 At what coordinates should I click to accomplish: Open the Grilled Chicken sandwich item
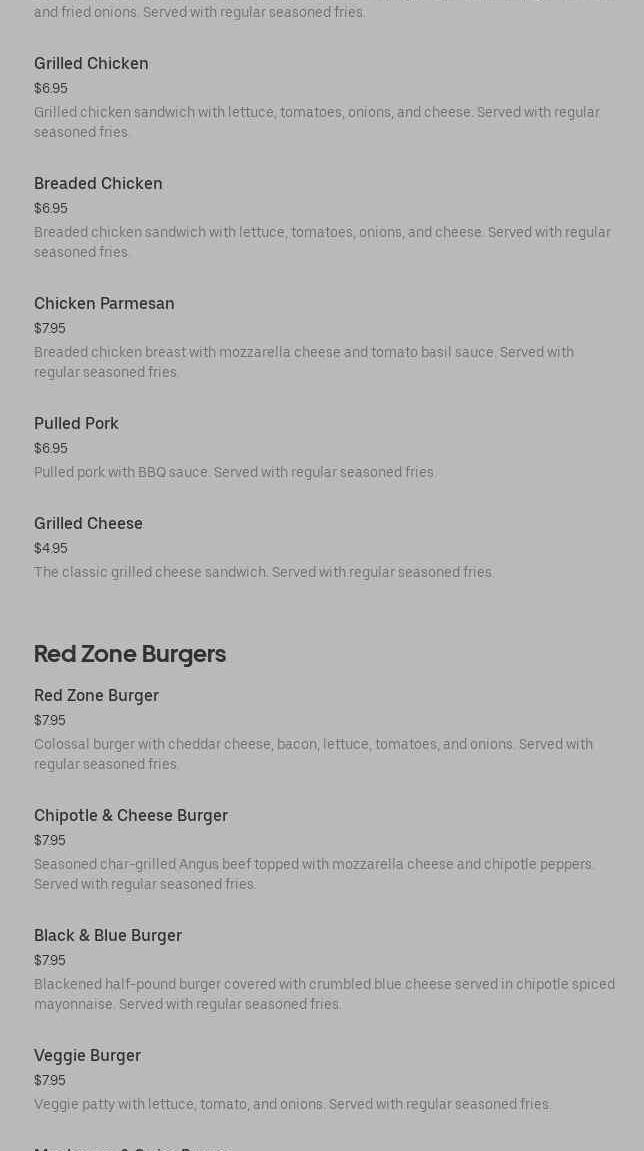[91, 64]
